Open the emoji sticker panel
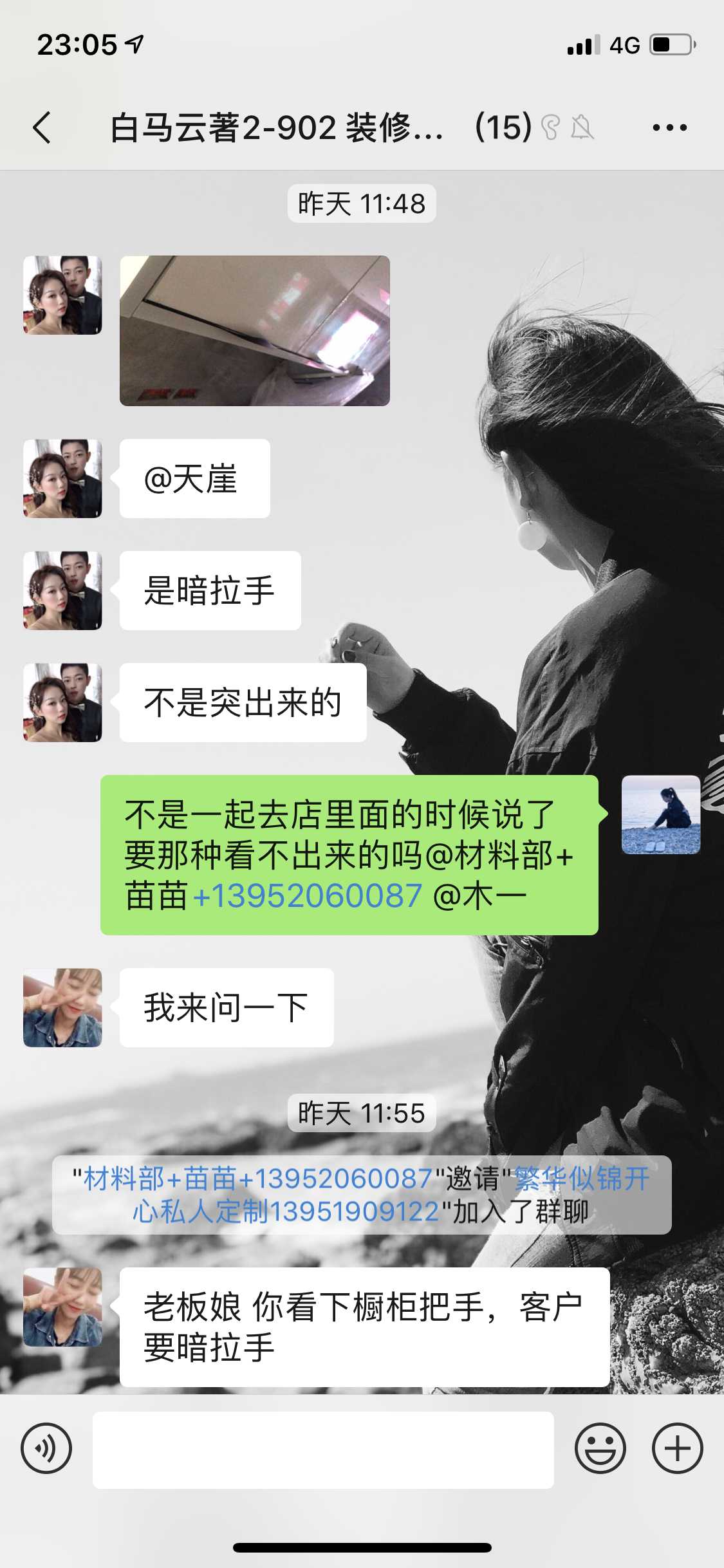The width and height of the screenshot is (724, 1568). point(600,1449)
